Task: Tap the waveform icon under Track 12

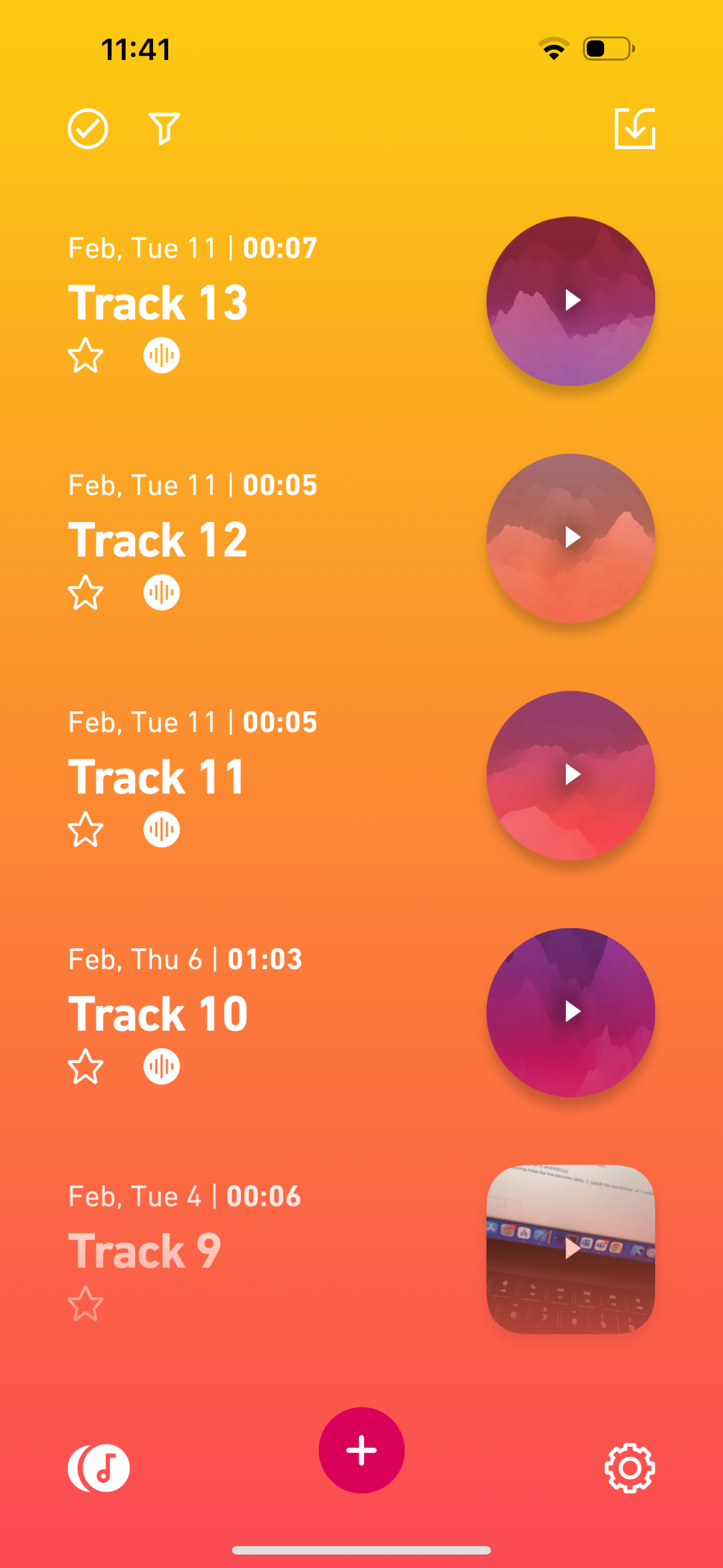Action: tap(161, 592)
